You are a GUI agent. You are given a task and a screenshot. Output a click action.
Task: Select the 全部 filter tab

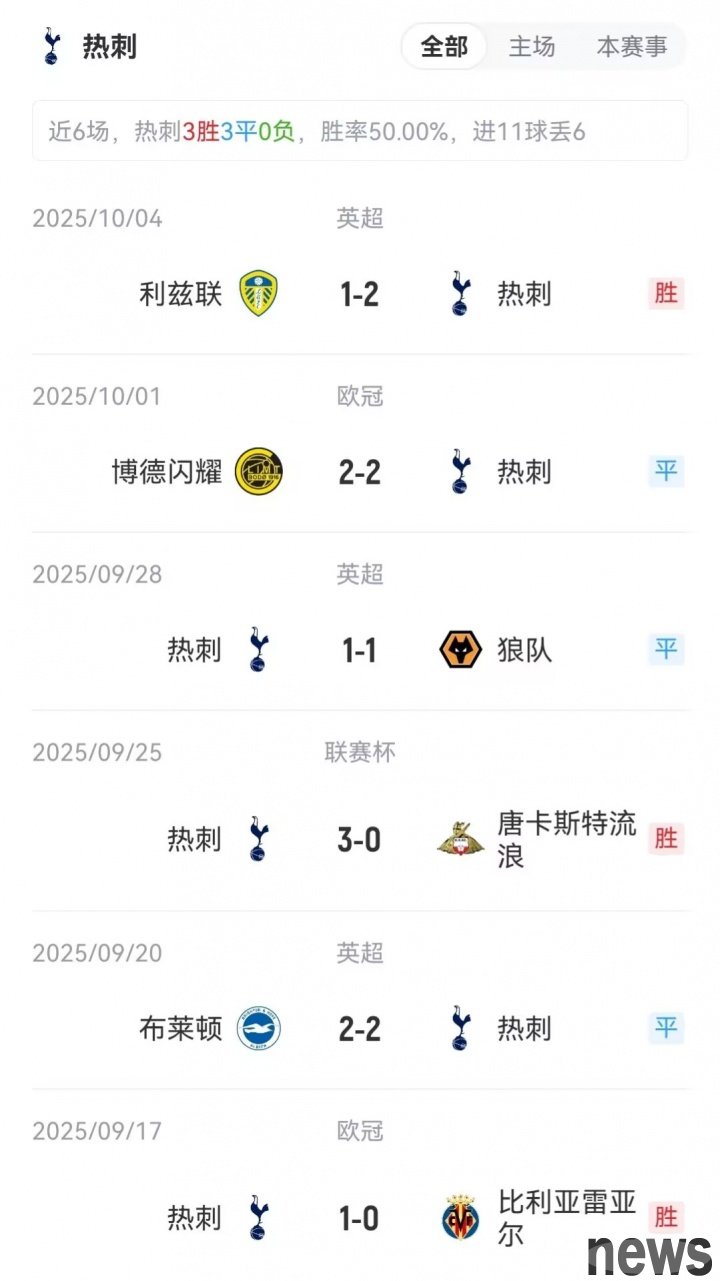[444, 47]
